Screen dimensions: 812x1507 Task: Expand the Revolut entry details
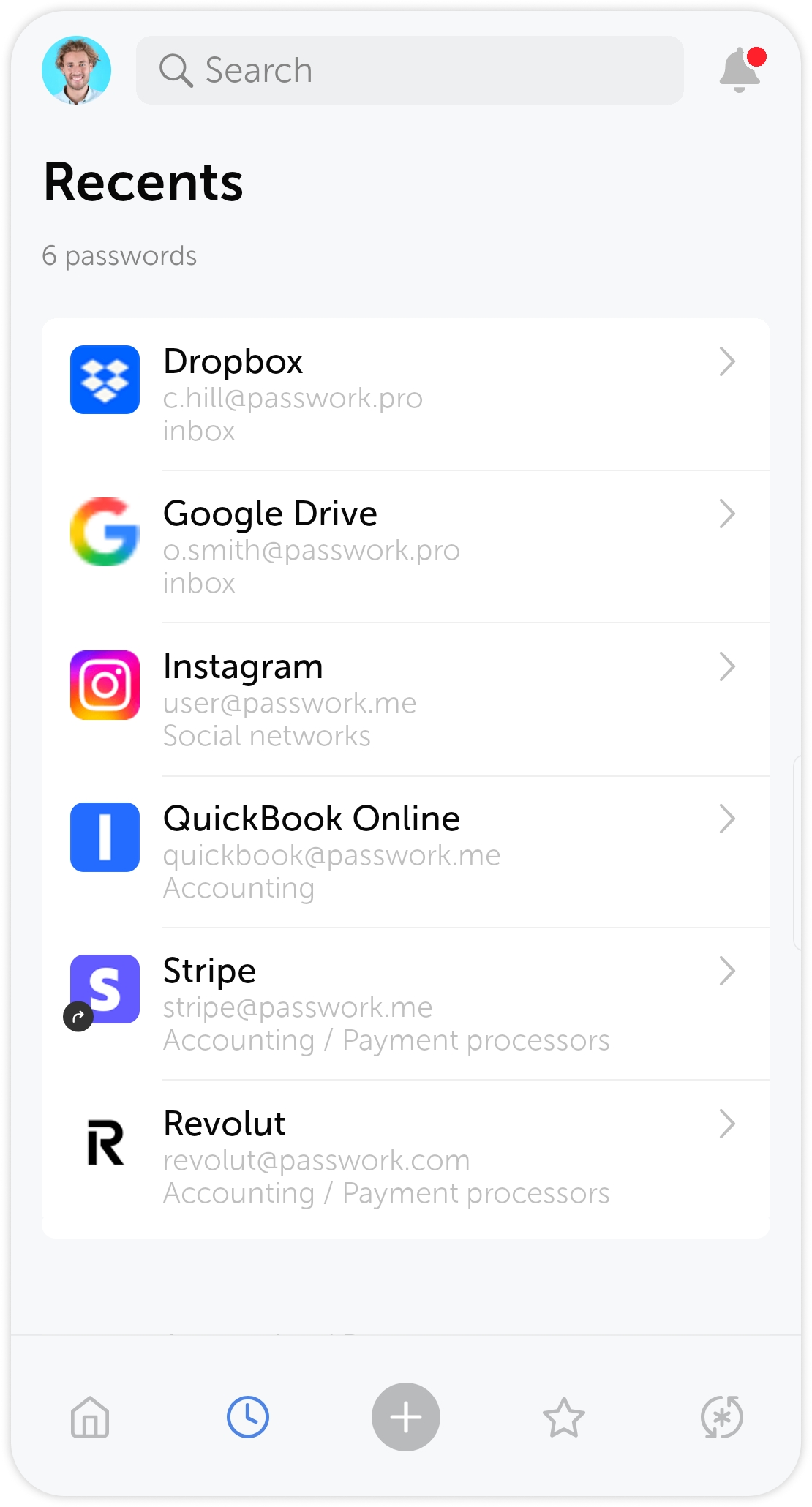click(727, 1124)
